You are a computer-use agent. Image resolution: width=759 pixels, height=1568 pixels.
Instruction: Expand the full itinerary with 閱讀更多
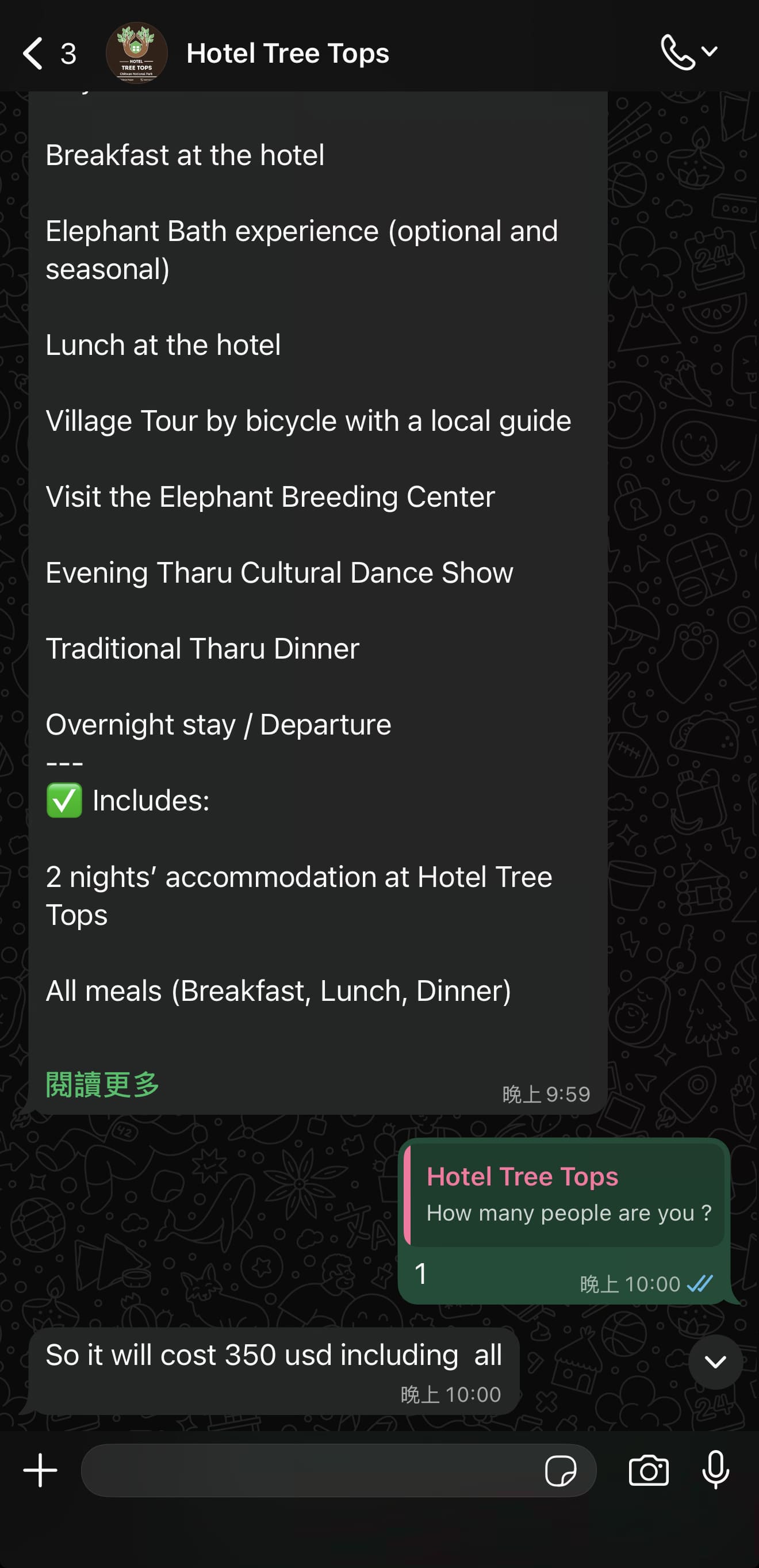tap(101, 1083)
